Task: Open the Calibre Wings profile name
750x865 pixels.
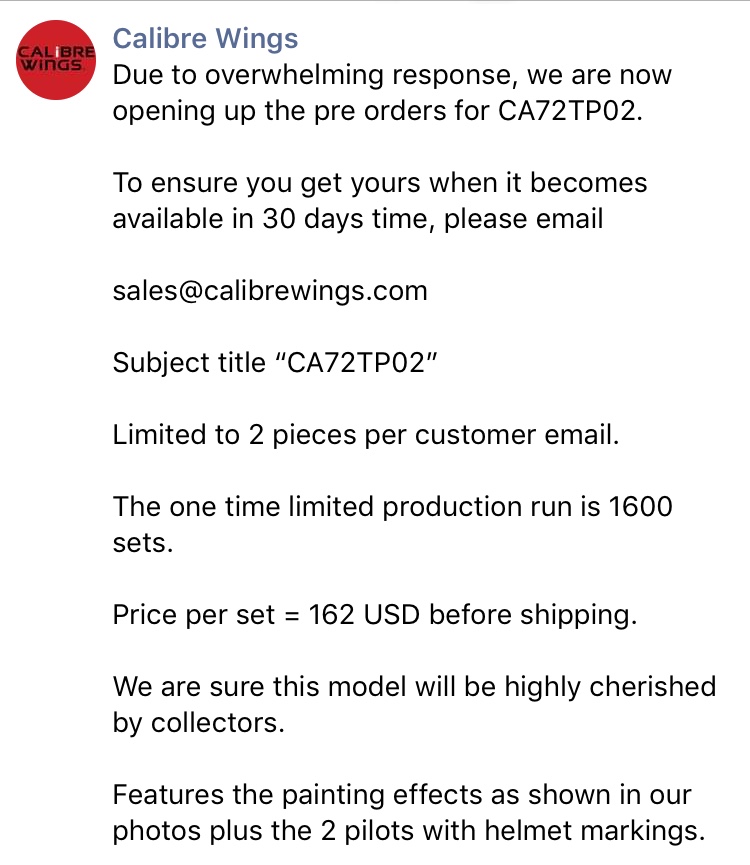Action: click(x=205, y=39)
